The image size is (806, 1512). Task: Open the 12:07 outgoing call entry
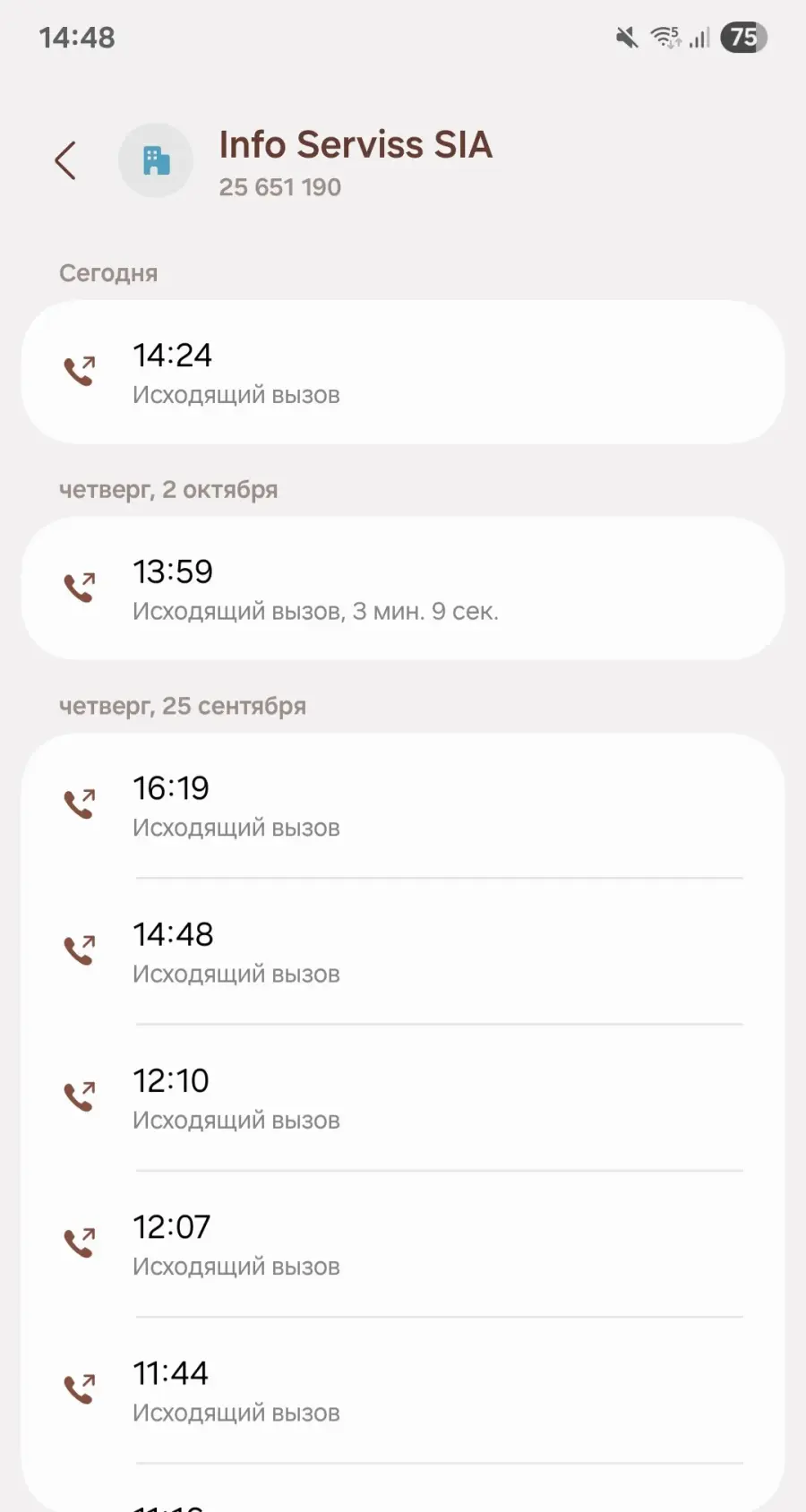tap(403, 1244)
